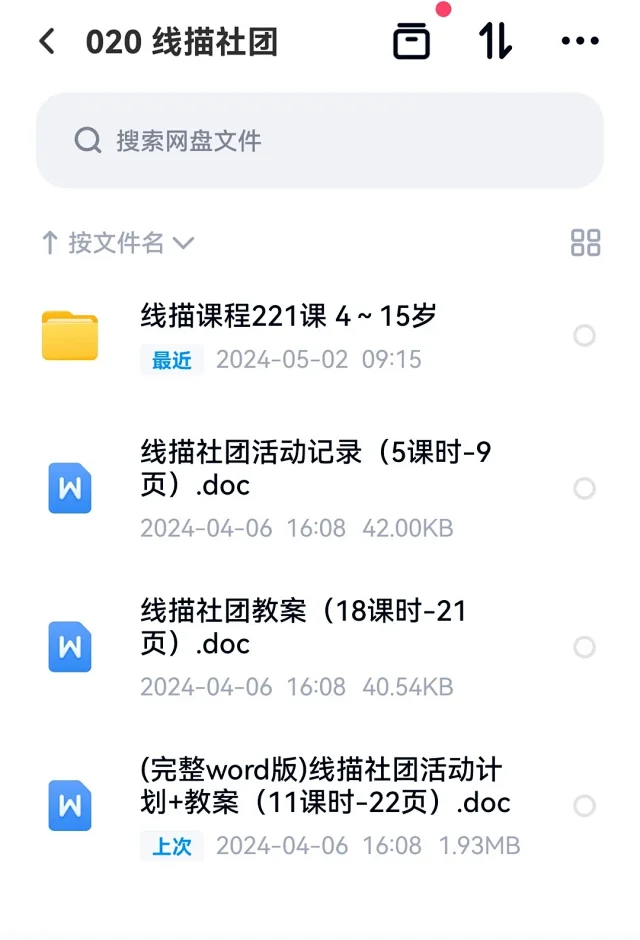Switch to grid view layout
Screen dimensions: 640x940
(585, 243)
